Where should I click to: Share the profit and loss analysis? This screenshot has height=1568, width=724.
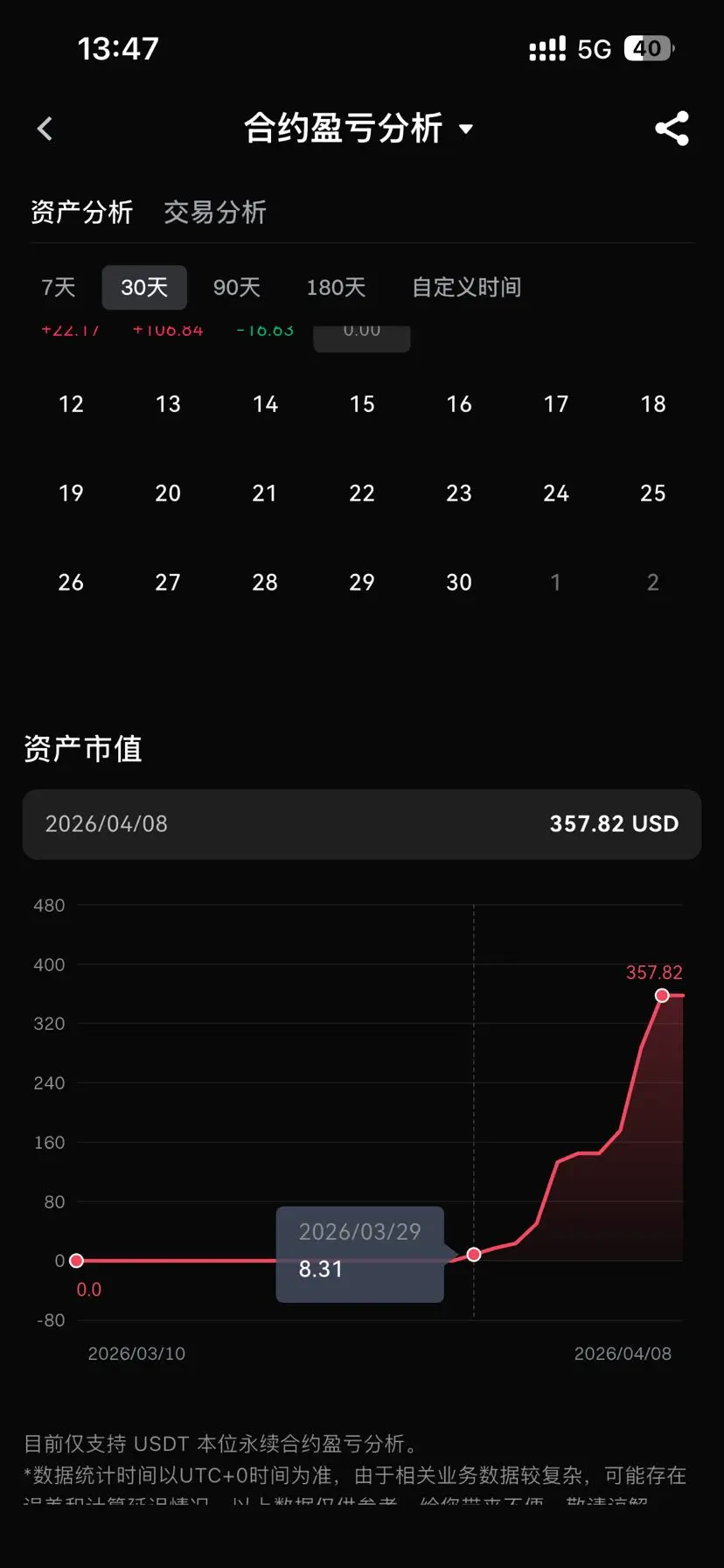[672, 129]
